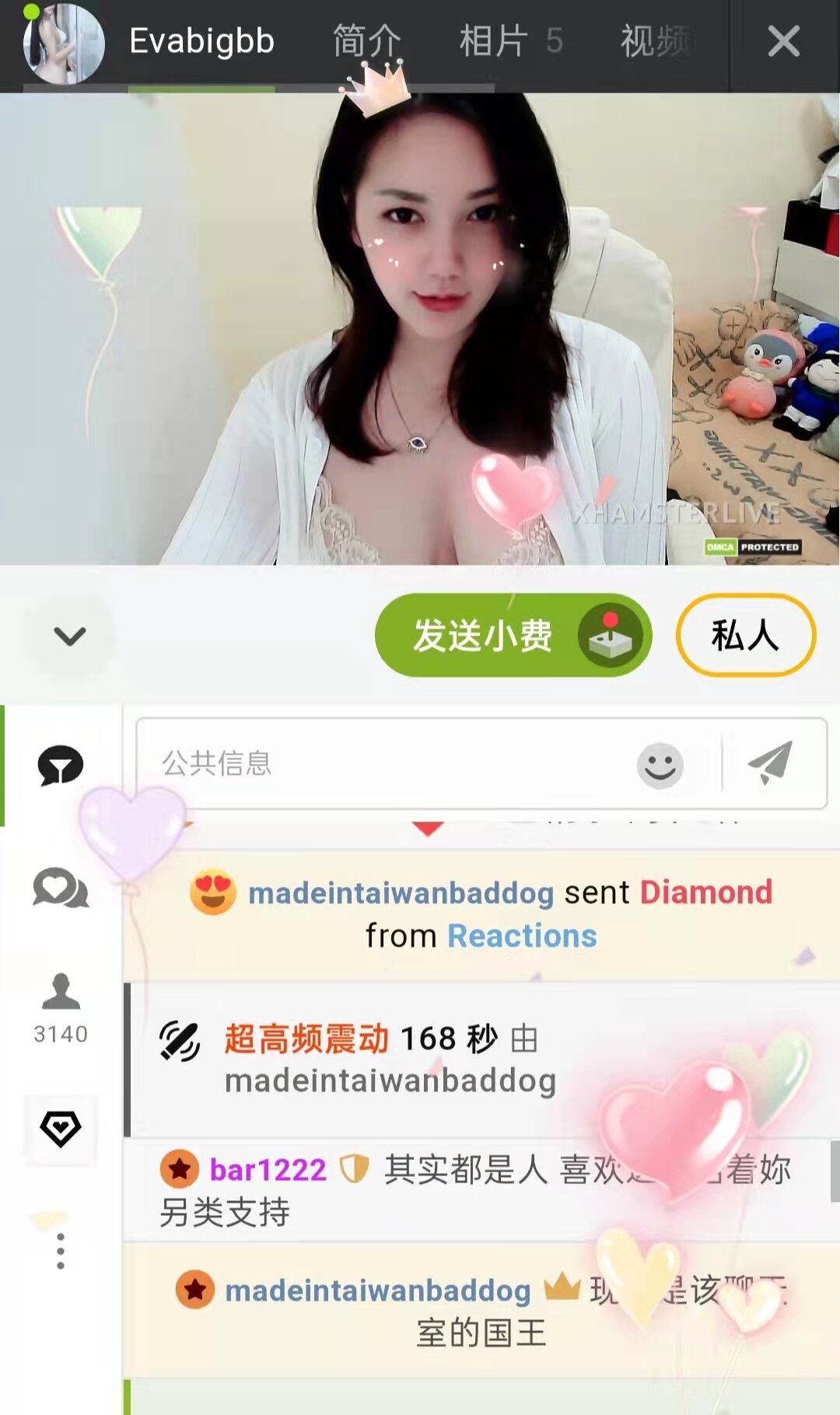The height and width of the screenshot is (1415, 840).
Task: Open madeintaiwanbaddog's username in the Diamond message
Action: click(401, 893)
